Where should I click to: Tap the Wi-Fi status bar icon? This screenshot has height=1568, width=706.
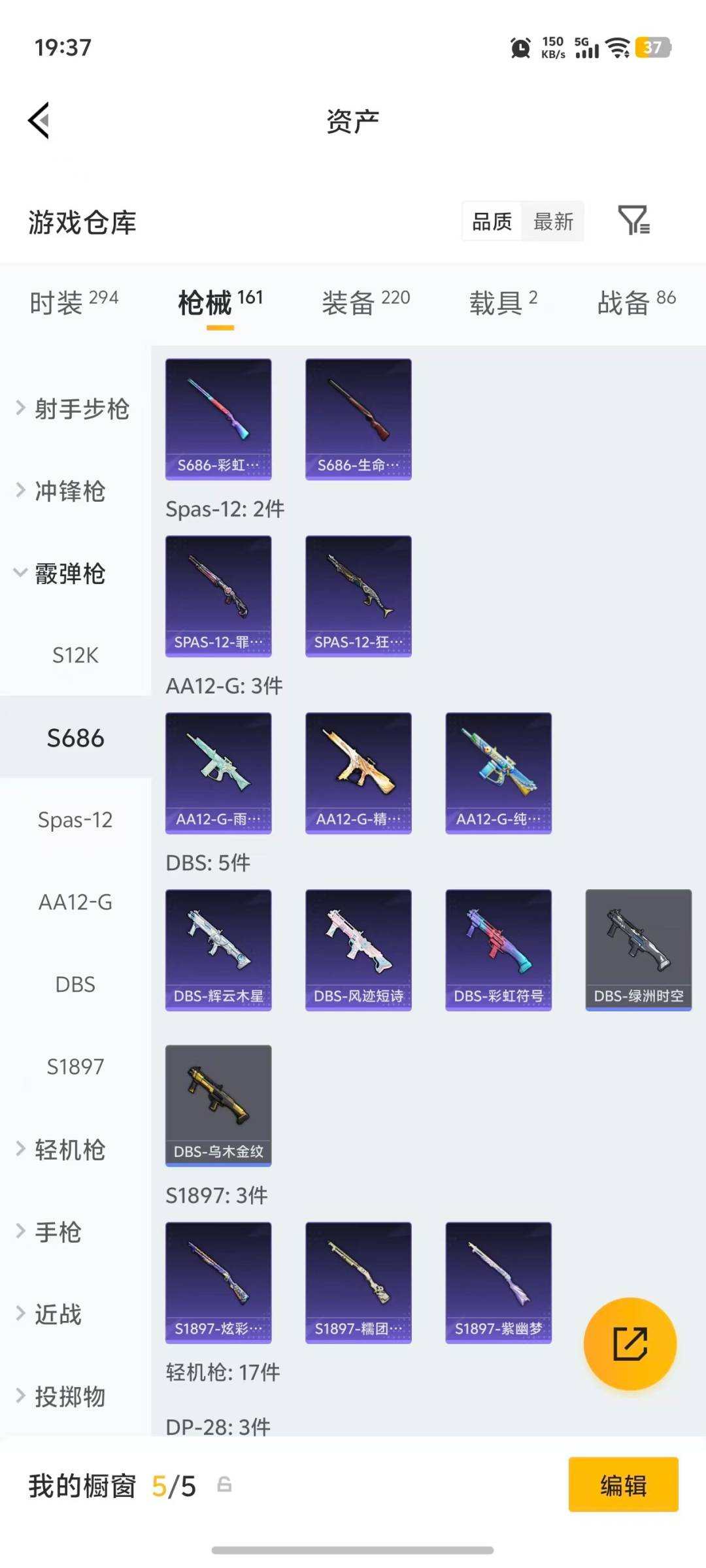pyautogui.click(x=615, y=48)
